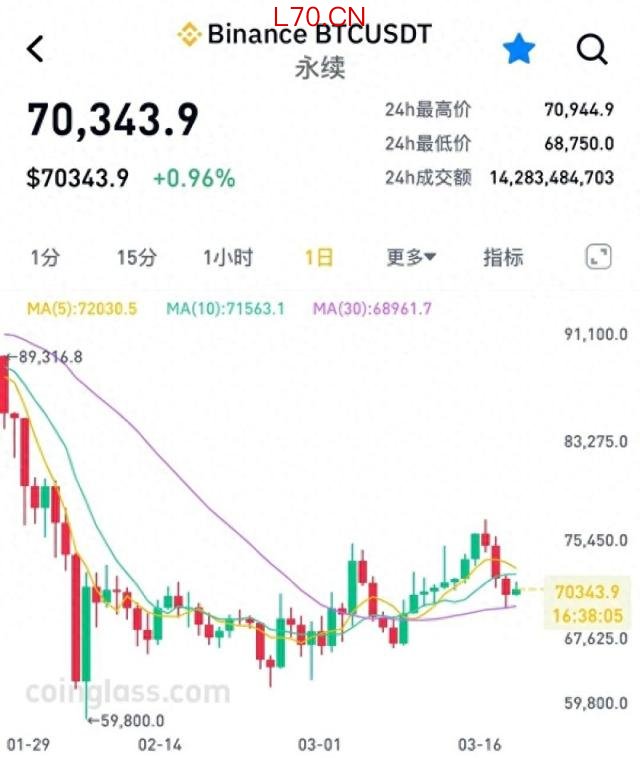This screenshot has width=640, height=758.
Task: Select the 1日 timeframe
Action: click(x=319, y=258)
